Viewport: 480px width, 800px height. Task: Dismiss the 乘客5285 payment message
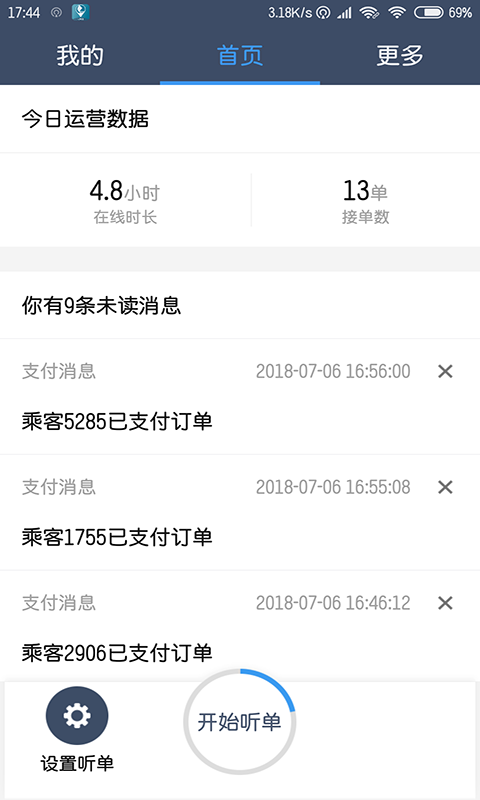tap(445, 371)
